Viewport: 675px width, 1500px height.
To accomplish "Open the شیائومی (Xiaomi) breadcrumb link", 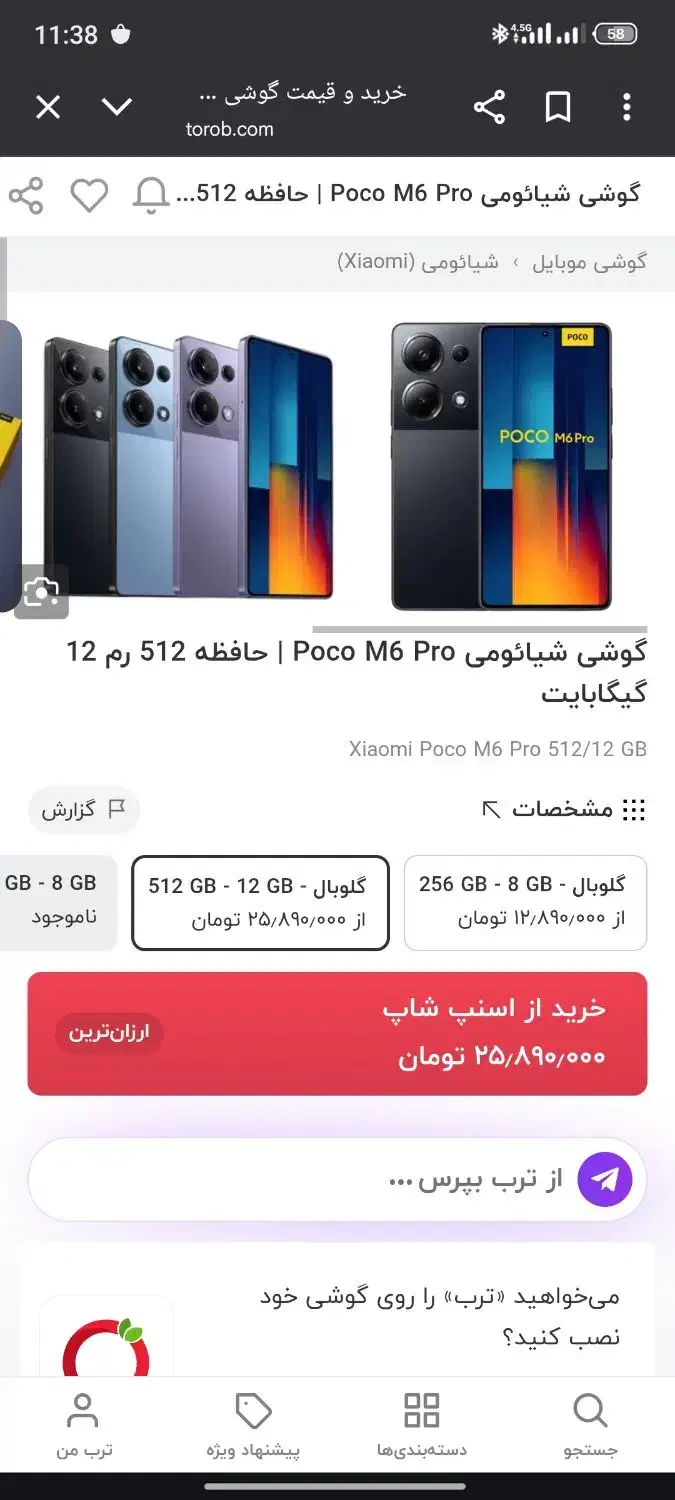I will tap(418, 263).
